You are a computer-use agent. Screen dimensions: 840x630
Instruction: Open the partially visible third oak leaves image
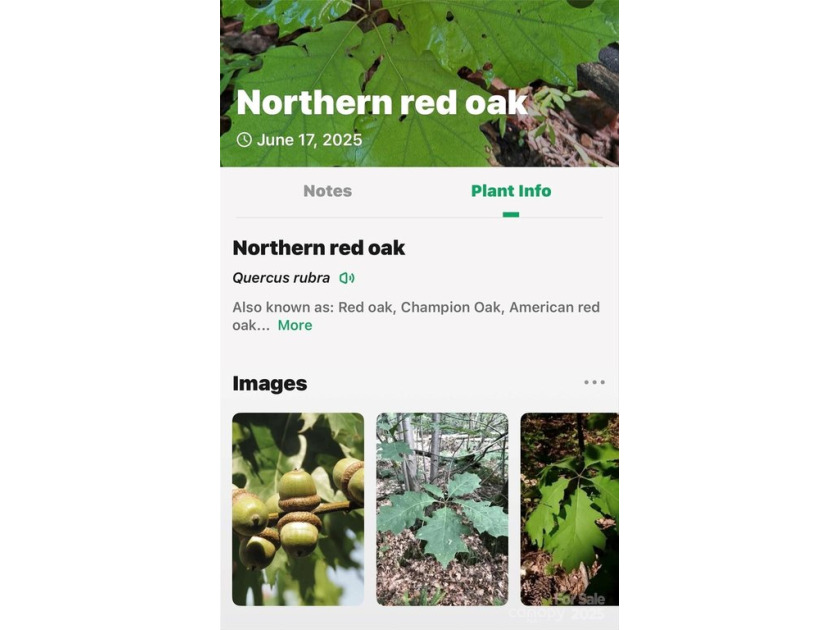pyautogui.click(x=570, y=509)
